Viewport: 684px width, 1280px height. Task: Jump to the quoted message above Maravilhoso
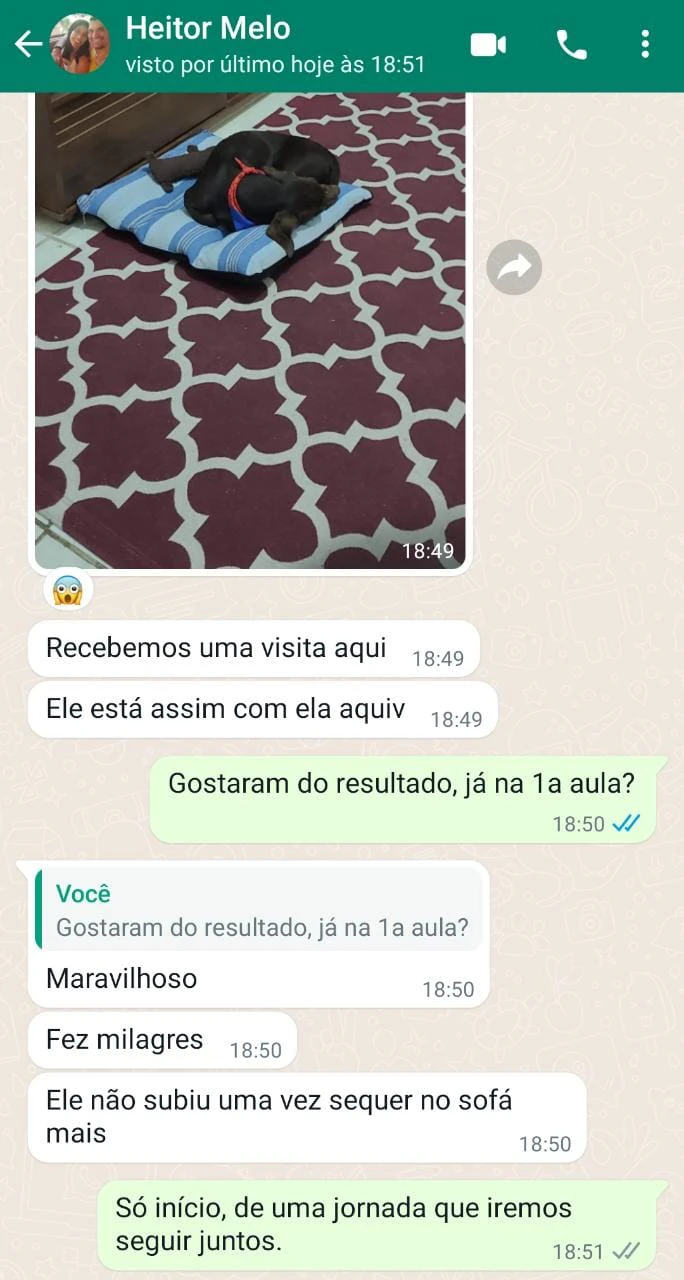[260, 908]
